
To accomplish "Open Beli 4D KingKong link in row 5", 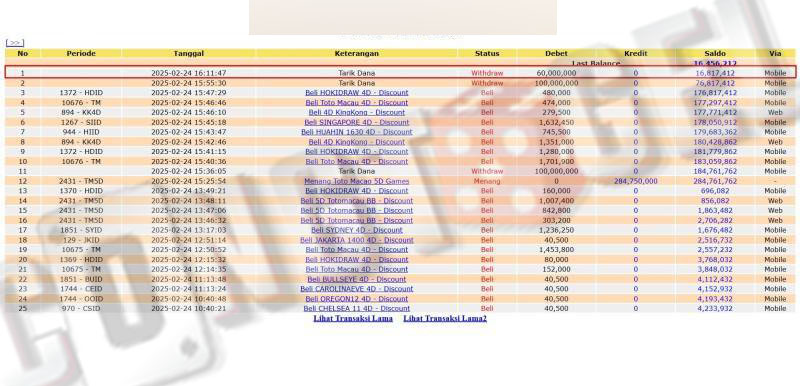I will tap(357, 113).
